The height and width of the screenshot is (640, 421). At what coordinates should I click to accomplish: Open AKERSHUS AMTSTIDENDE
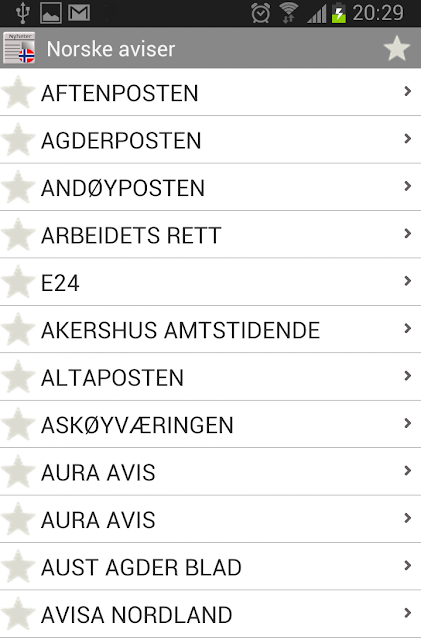pos(210,329)
